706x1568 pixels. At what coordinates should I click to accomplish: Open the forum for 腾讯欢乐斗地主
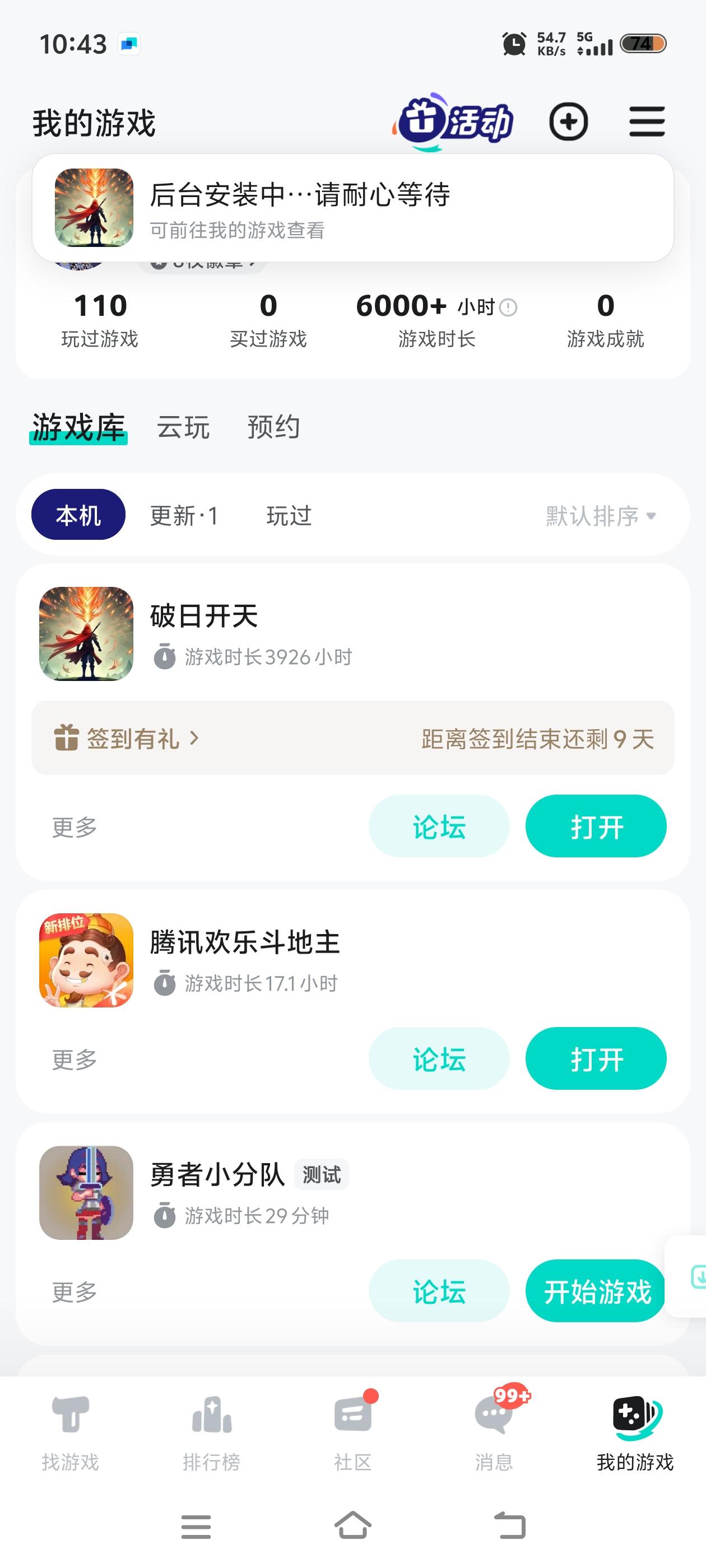pyautogui.click(x=439, y=1058)
